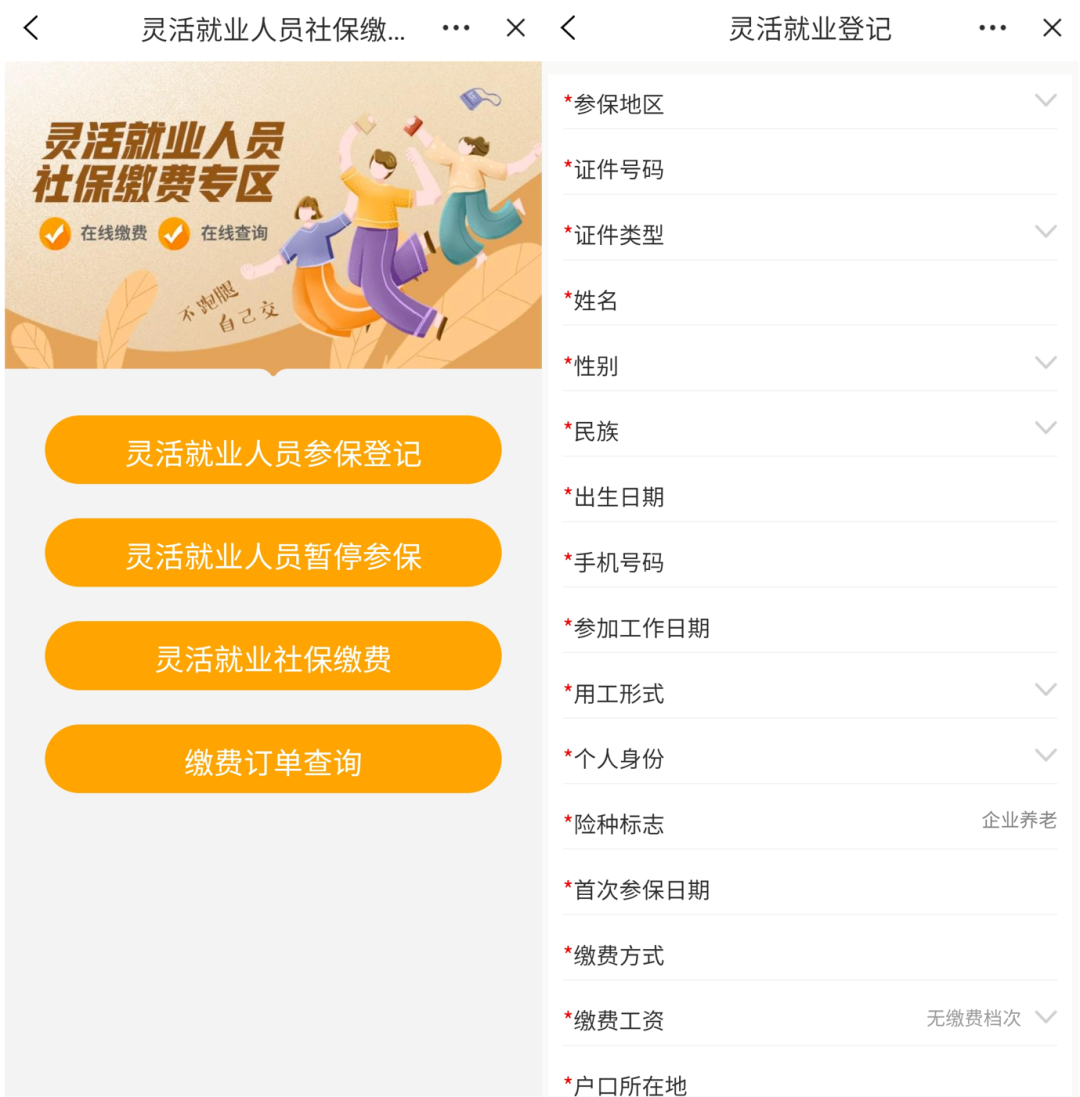The width and height of the screenshot is (1080, 1097).
Task: Expand the 缴费工资 dropdown
Action: pyautogui.click(x=1045, y=1018)
